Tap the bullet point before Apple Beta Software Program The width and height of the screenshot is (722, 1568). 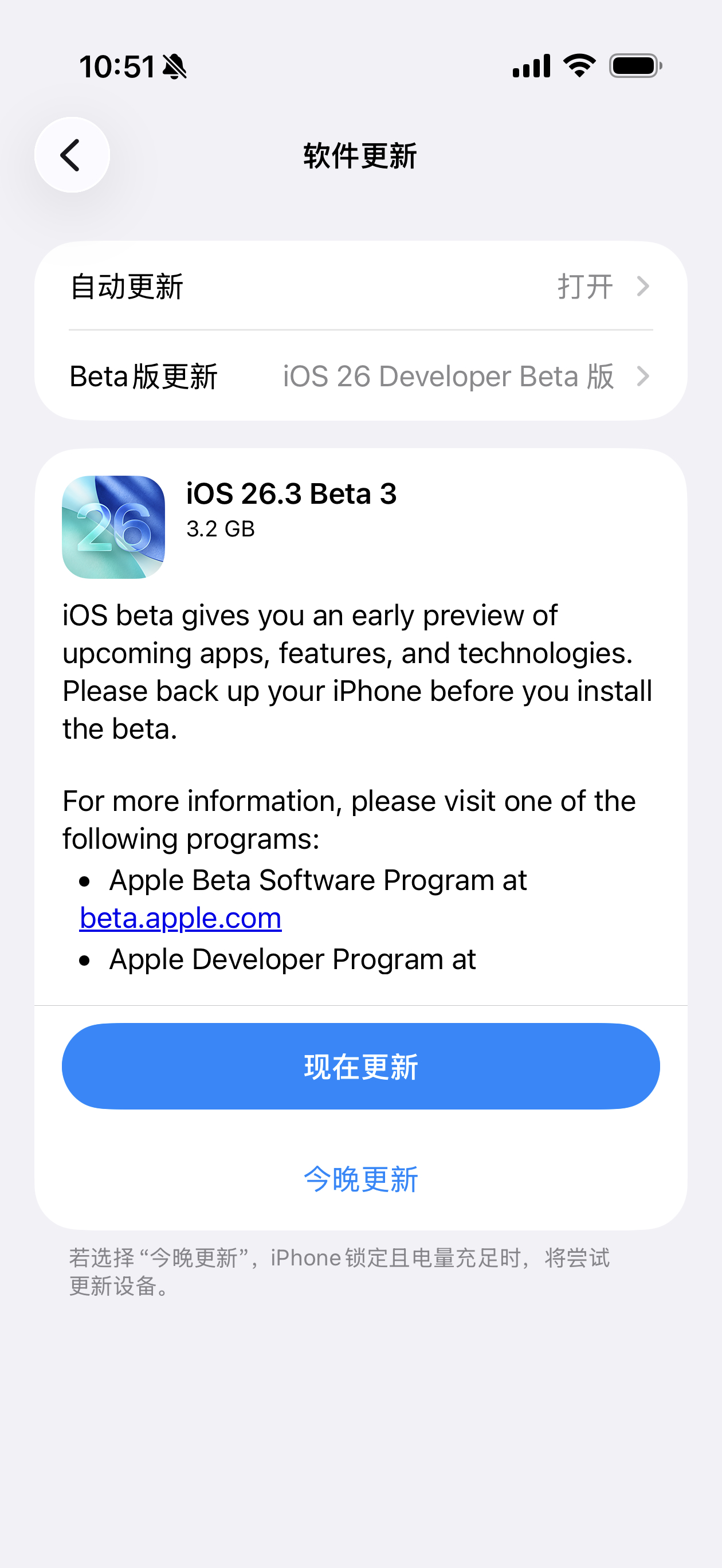[85, 881]
